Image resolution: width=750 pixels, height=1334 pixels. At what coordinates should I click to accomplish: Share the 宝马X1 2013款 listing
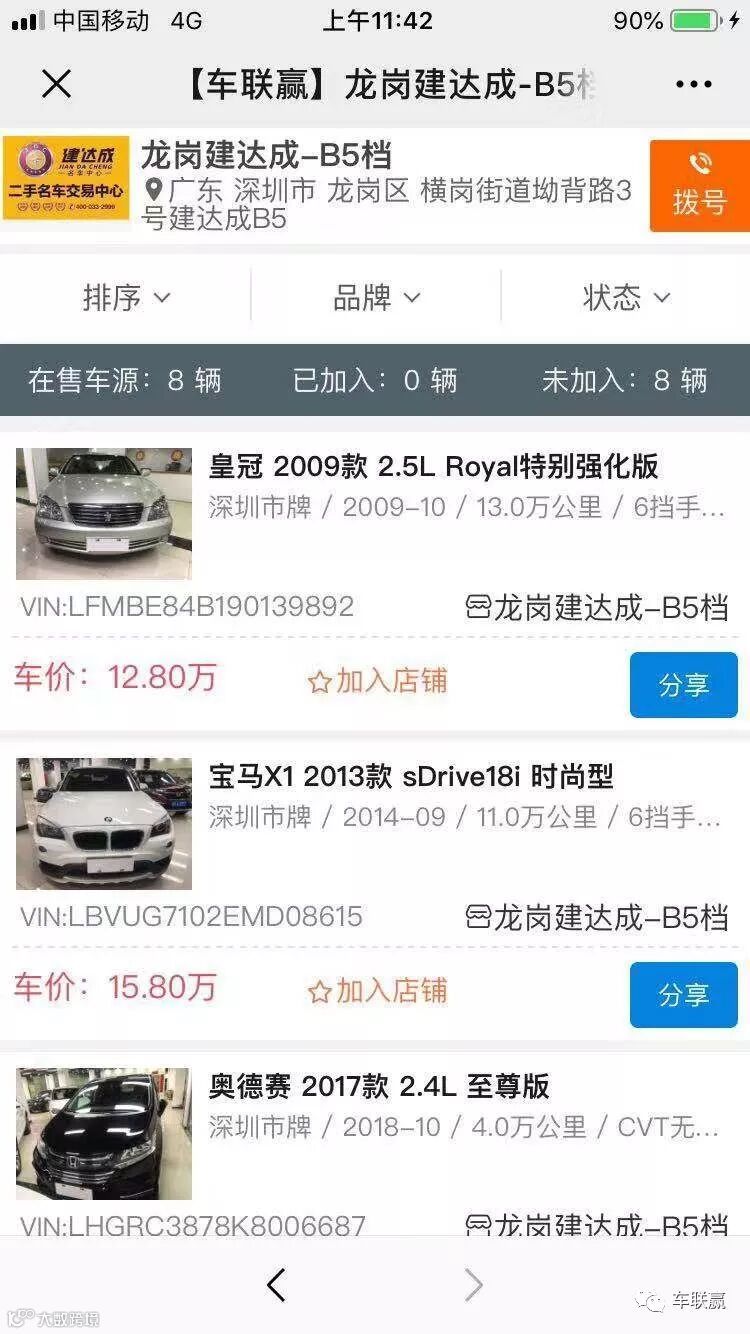pyautogui.click(x=683, y=995)
